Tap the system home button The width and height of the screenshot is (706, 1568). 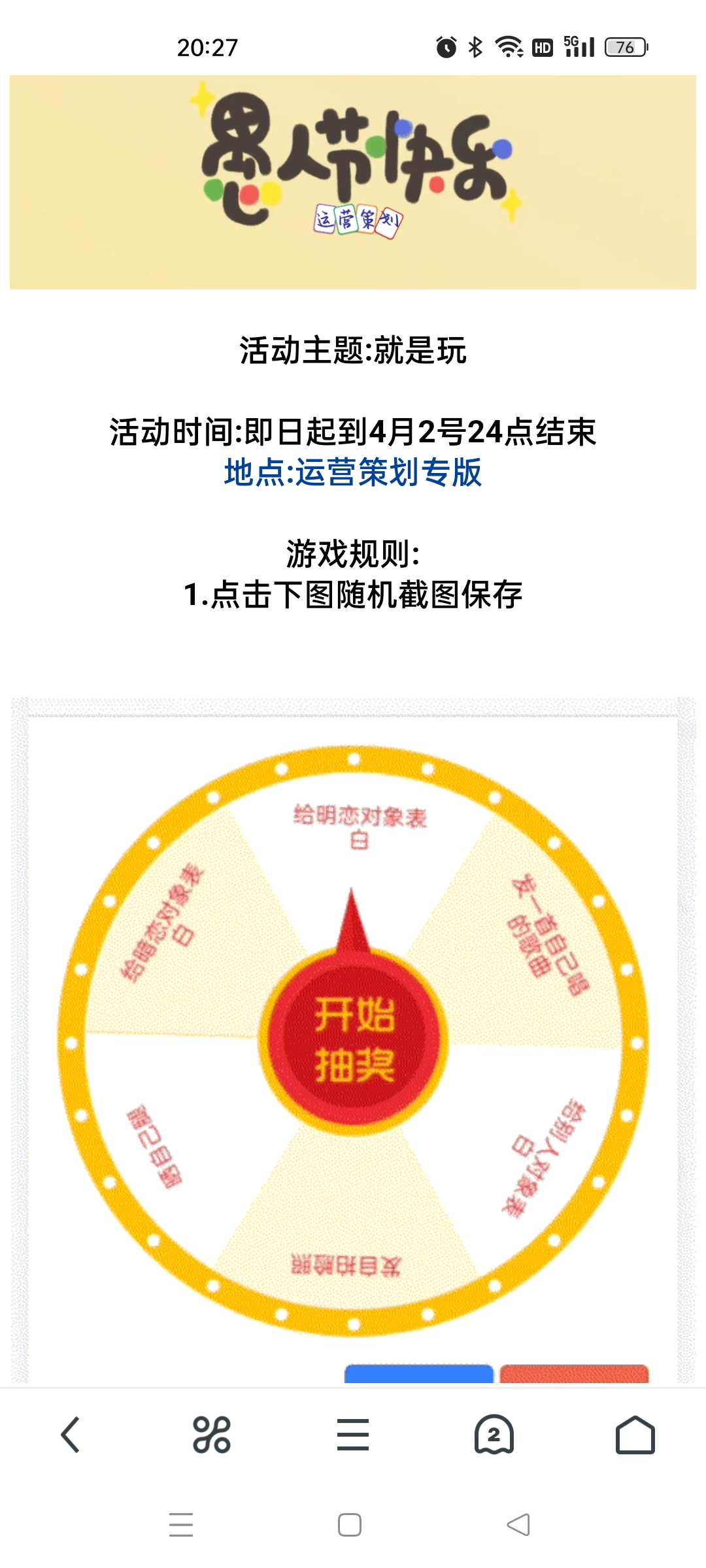point(350,1525)
